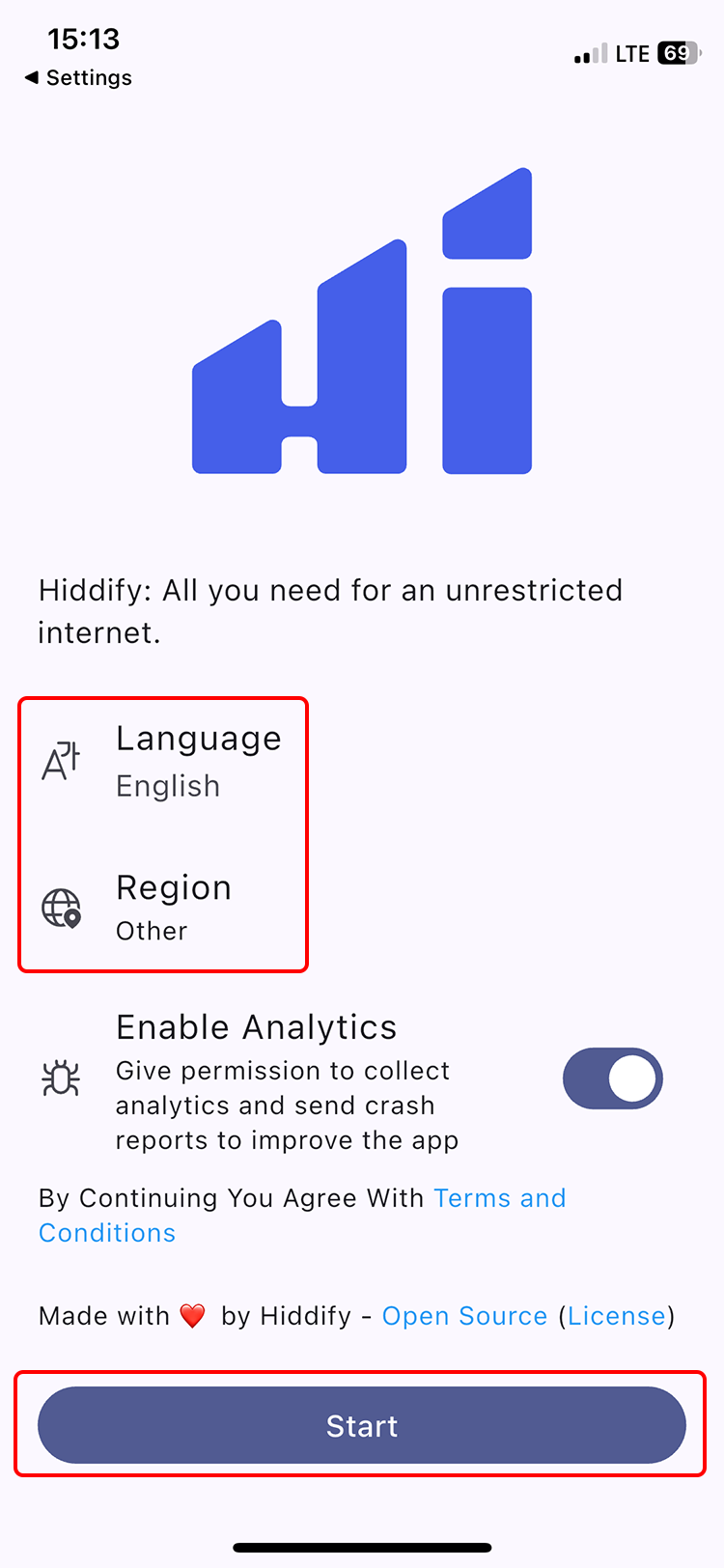
Task: Open the Language setting row
Action: point(164,762)
